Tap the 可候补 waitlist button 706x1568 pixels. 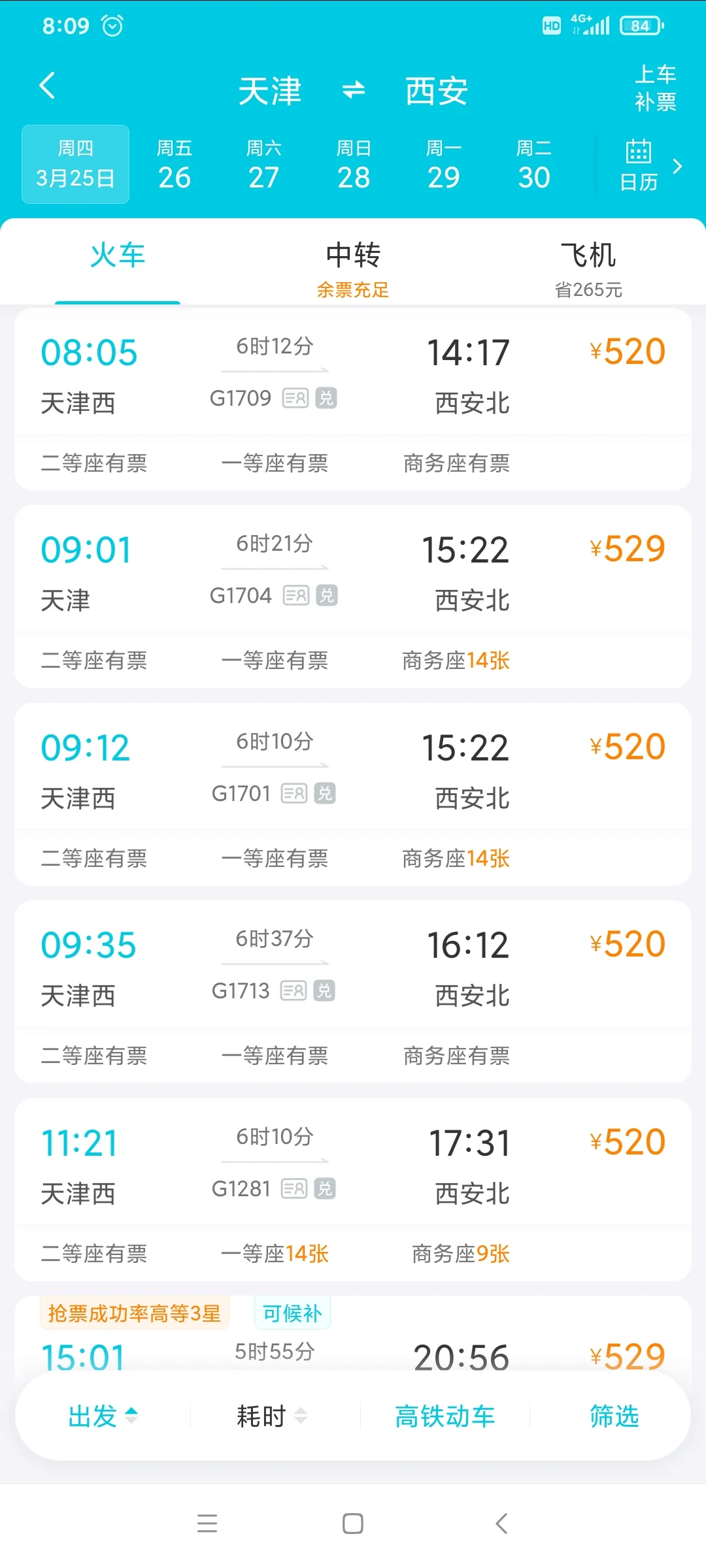[292, 1313]
